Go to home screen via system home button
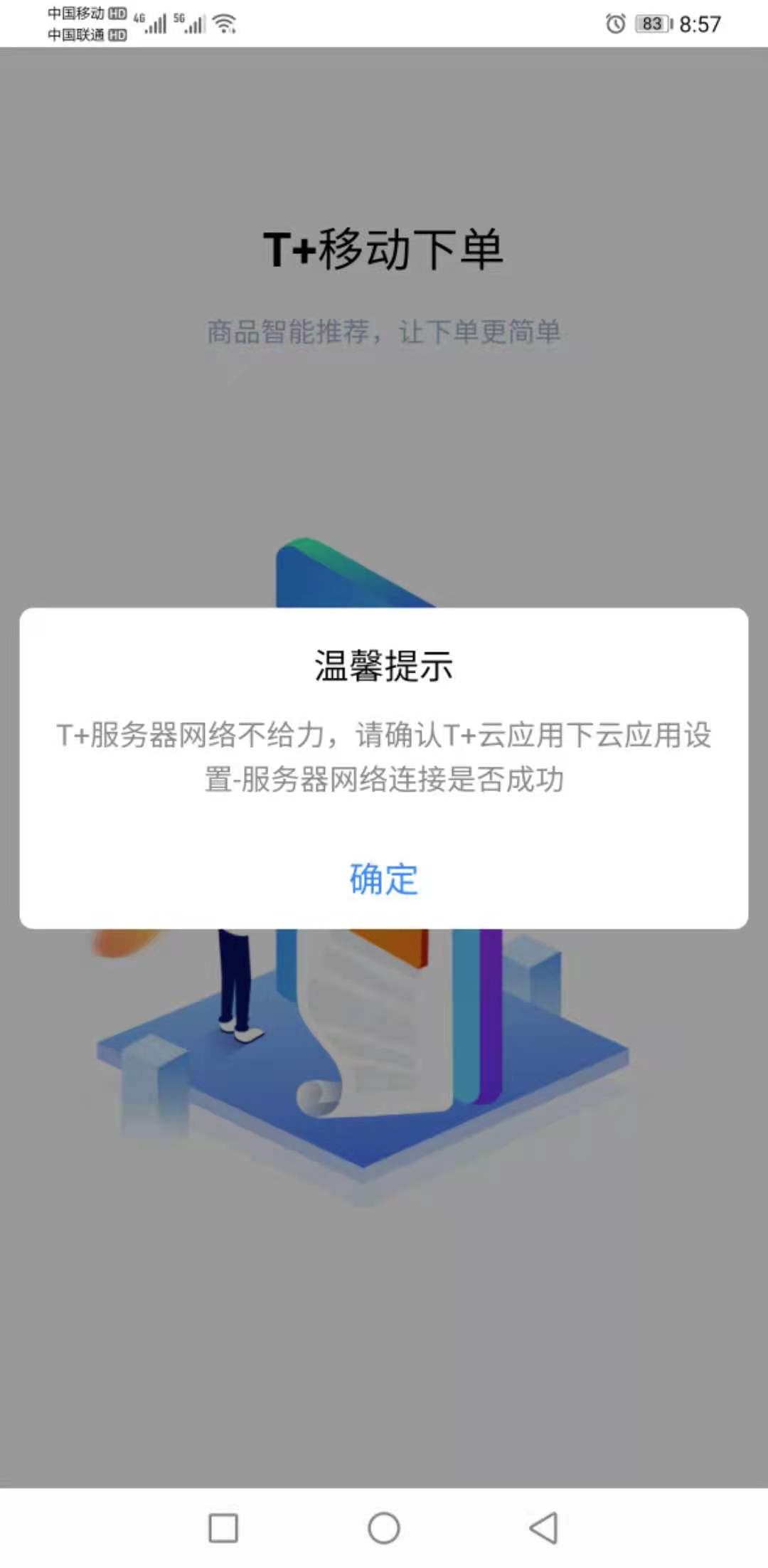The width and height of the screenshot is (768, 1568). [384, 1527]
